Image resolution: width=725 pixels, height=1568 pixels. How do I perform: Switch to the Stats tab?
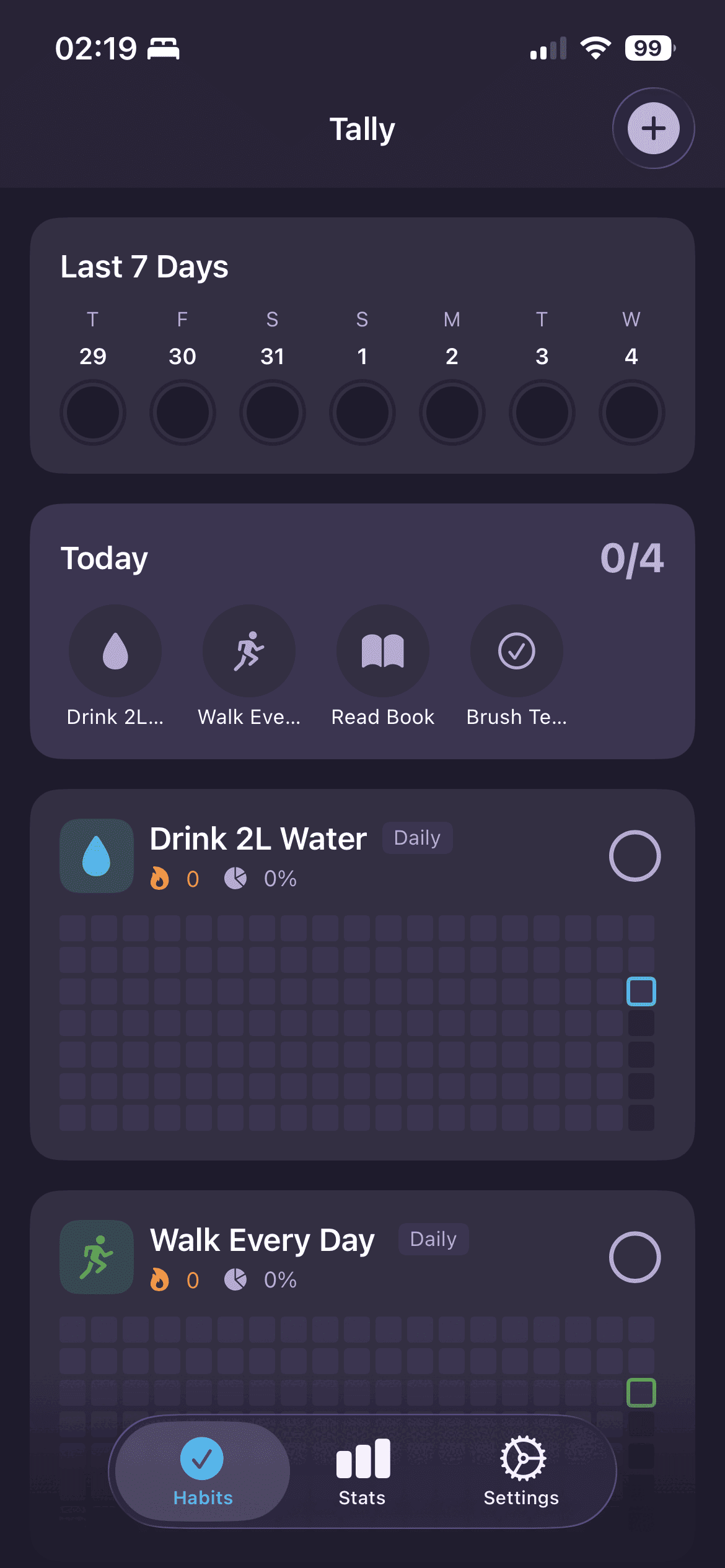(361, 1476)
